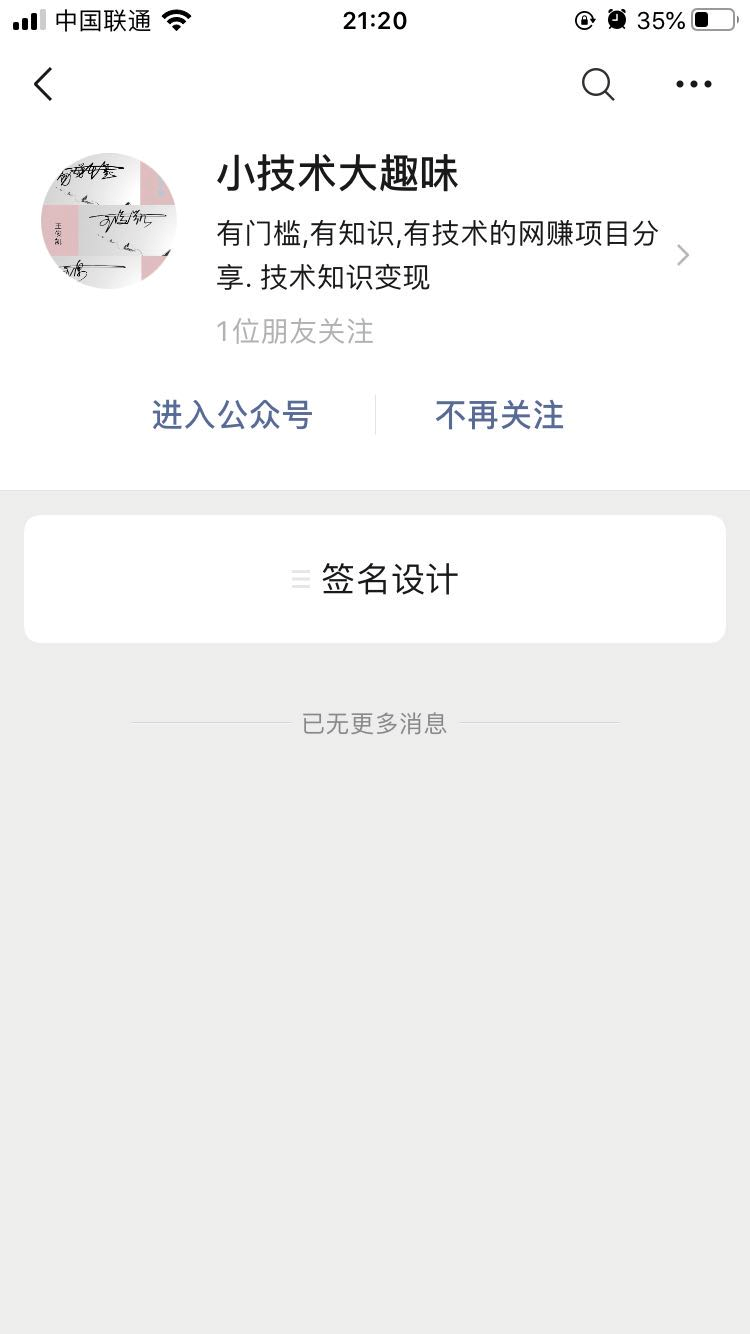The image size is (750, 1334).
Task: Open the 签名设计 message card
Action: tap(374, 578)
